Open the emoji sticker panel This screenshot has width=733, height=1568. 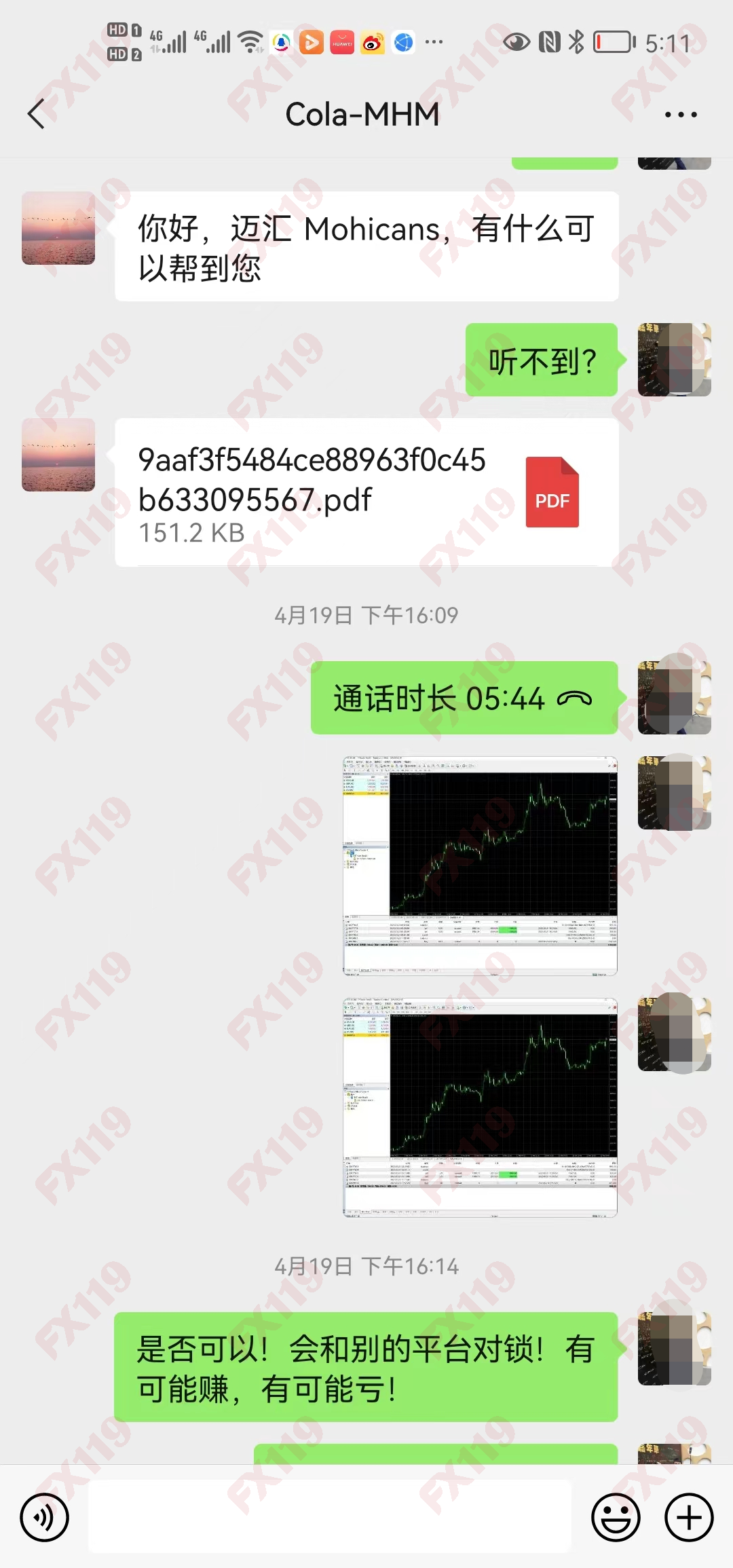(616, 1517)
